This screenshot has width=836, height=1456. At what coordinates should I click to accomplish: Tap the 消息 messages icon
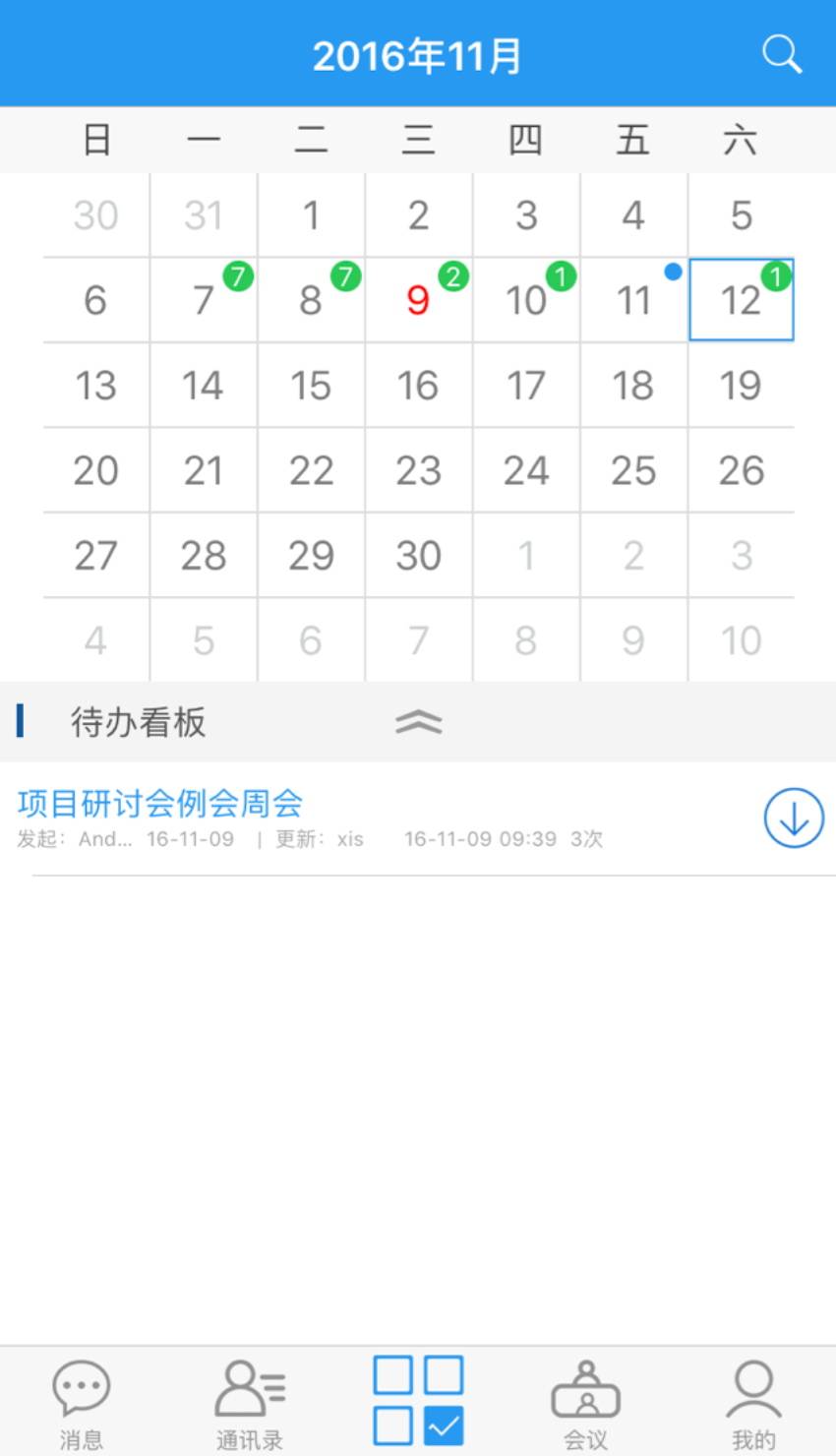click(80, 1397)
